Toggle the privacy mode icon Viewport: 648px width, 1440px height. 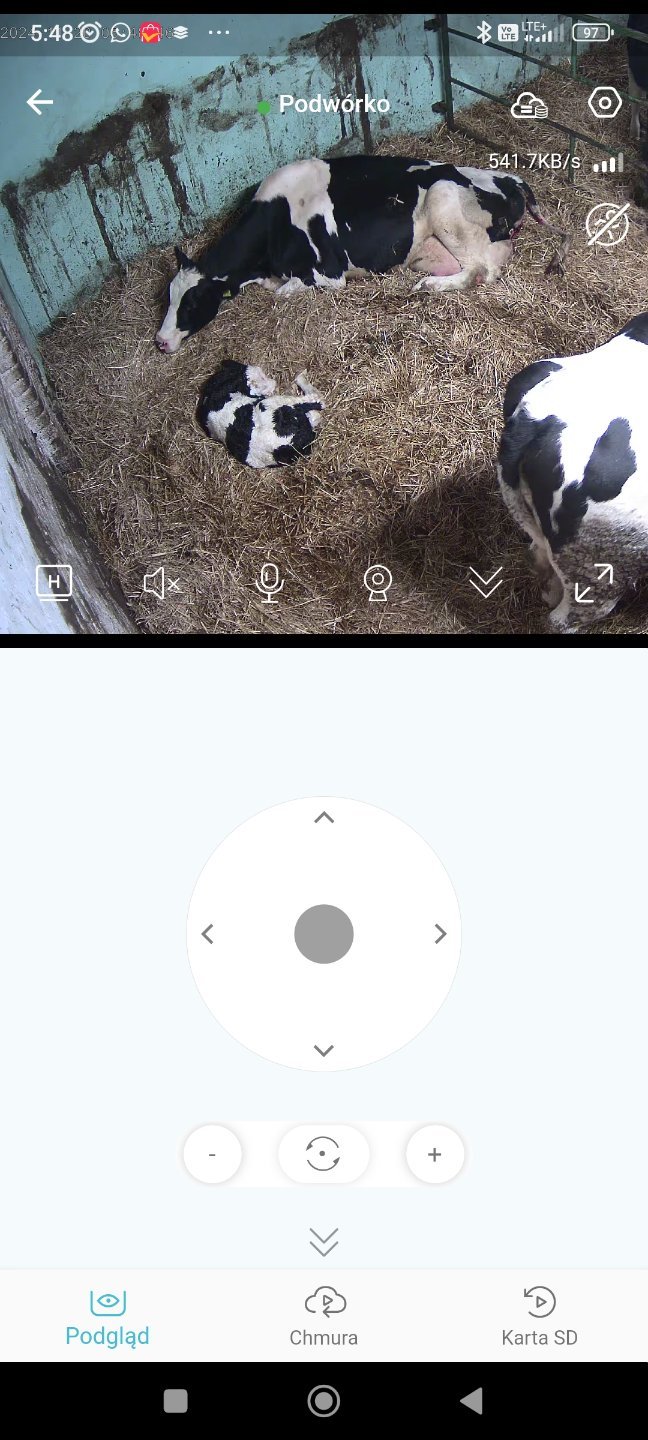pyautogui.click(x=607, y=224)
